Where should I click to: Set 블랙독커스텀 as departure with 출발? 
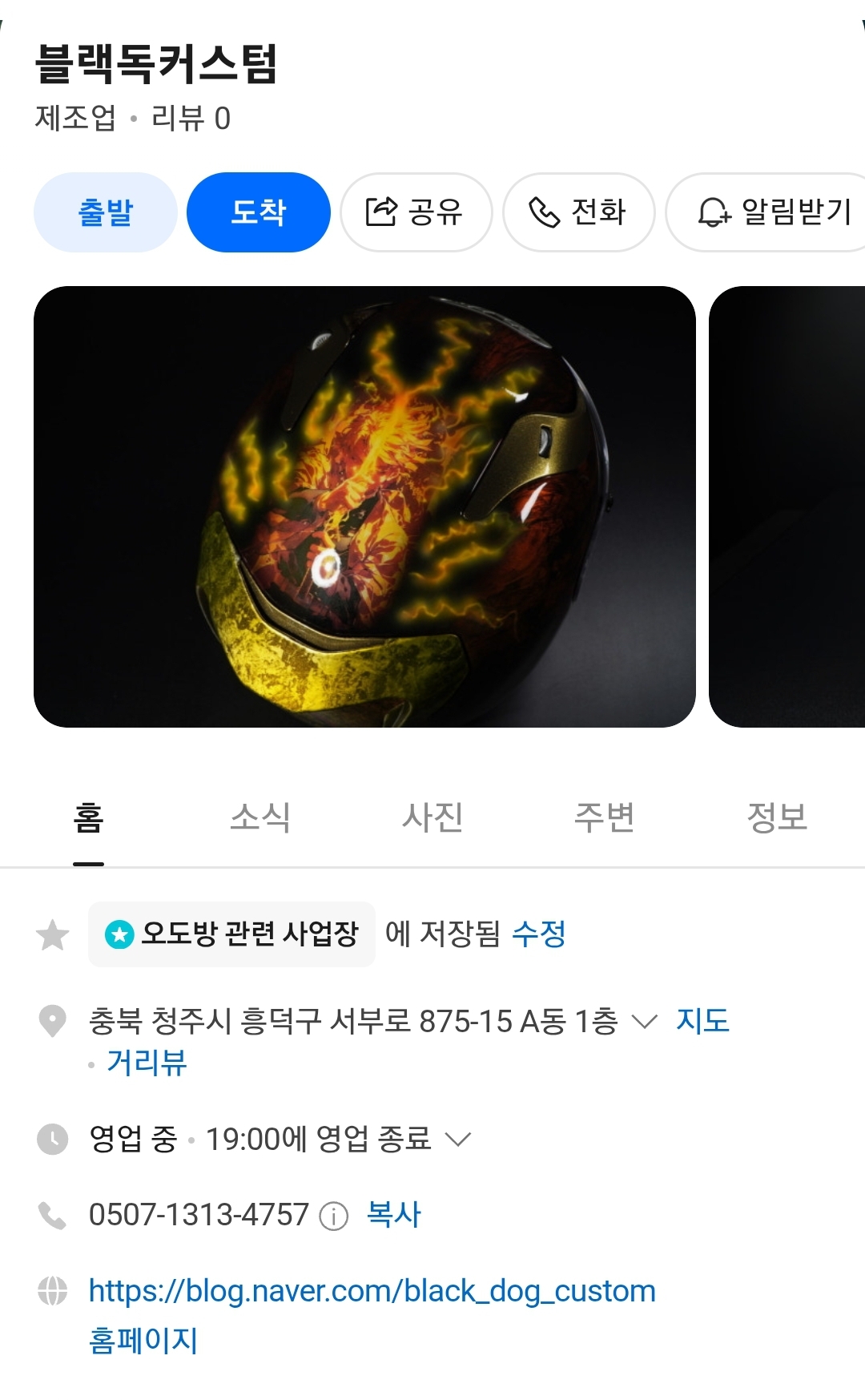(105, 212)
